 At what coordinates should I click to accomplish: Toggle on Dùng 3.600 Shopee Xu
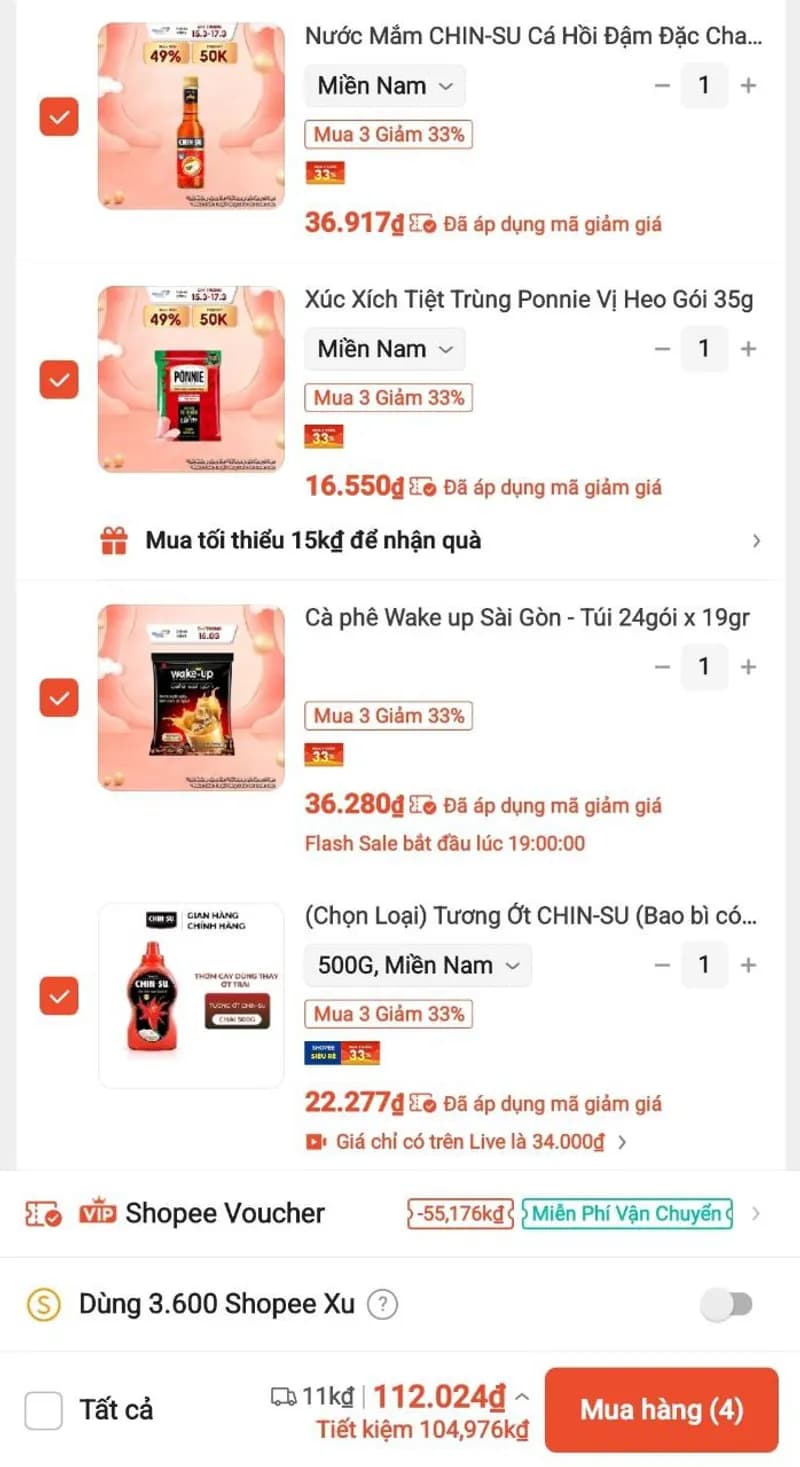tap(731, 1304)
